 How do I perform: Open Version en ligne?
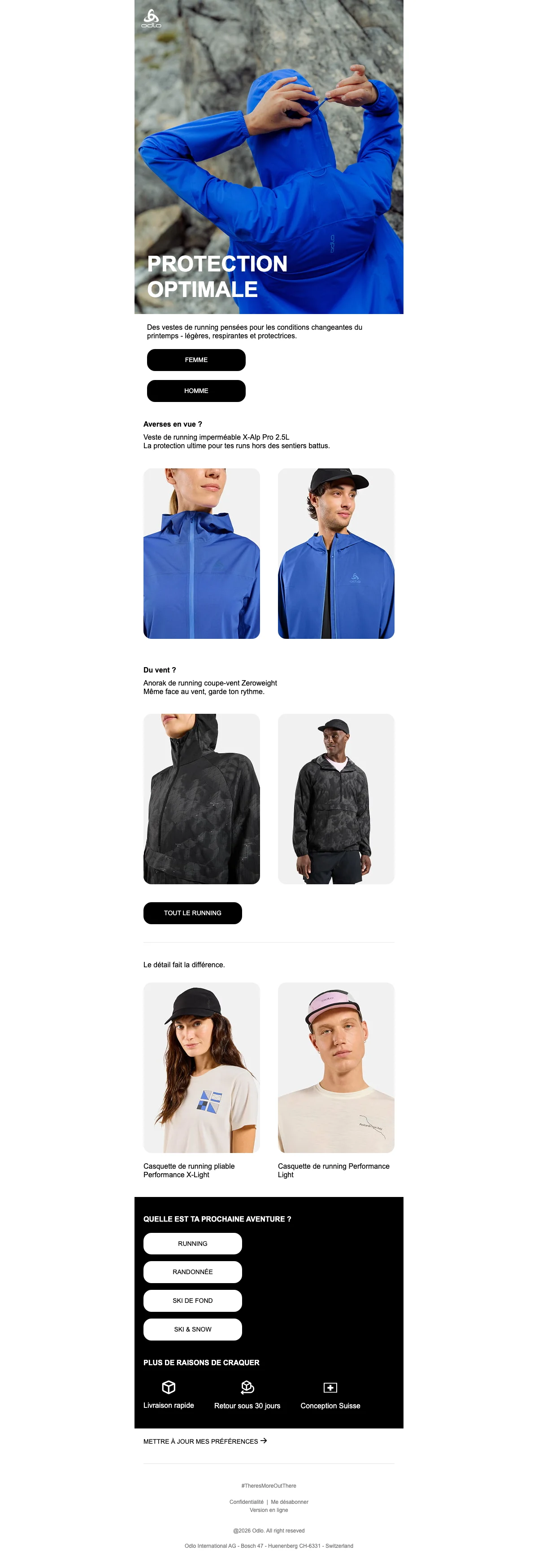coord(269,1510)
